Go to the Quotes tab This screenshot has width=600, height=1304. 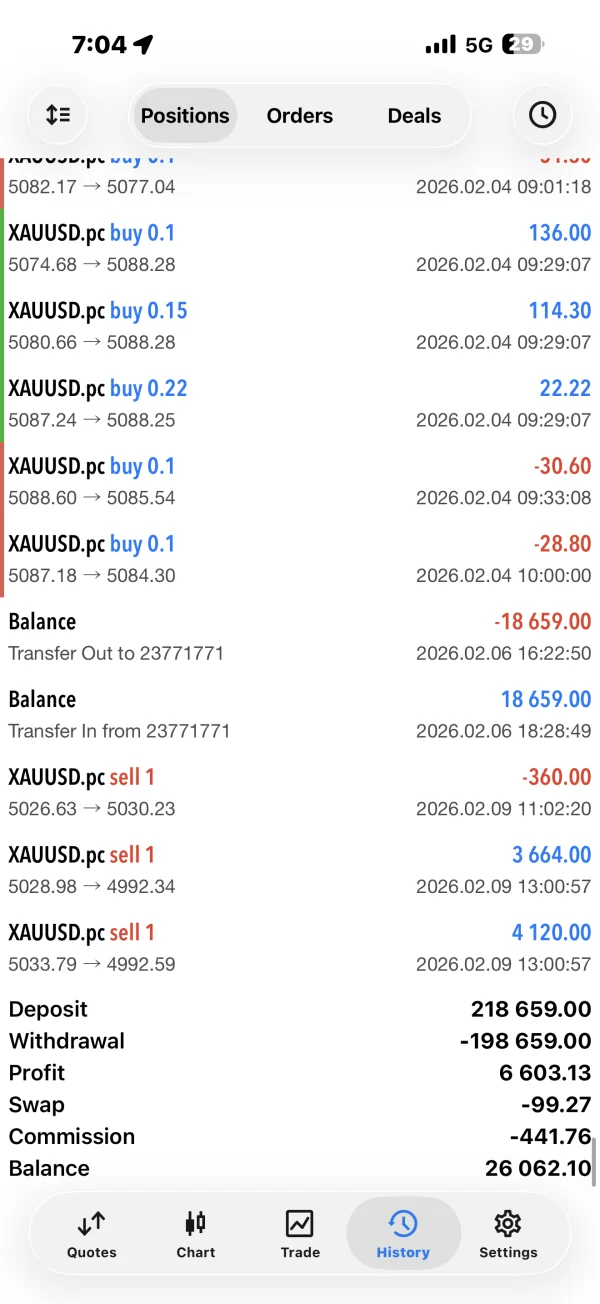tap(92, 1233)
